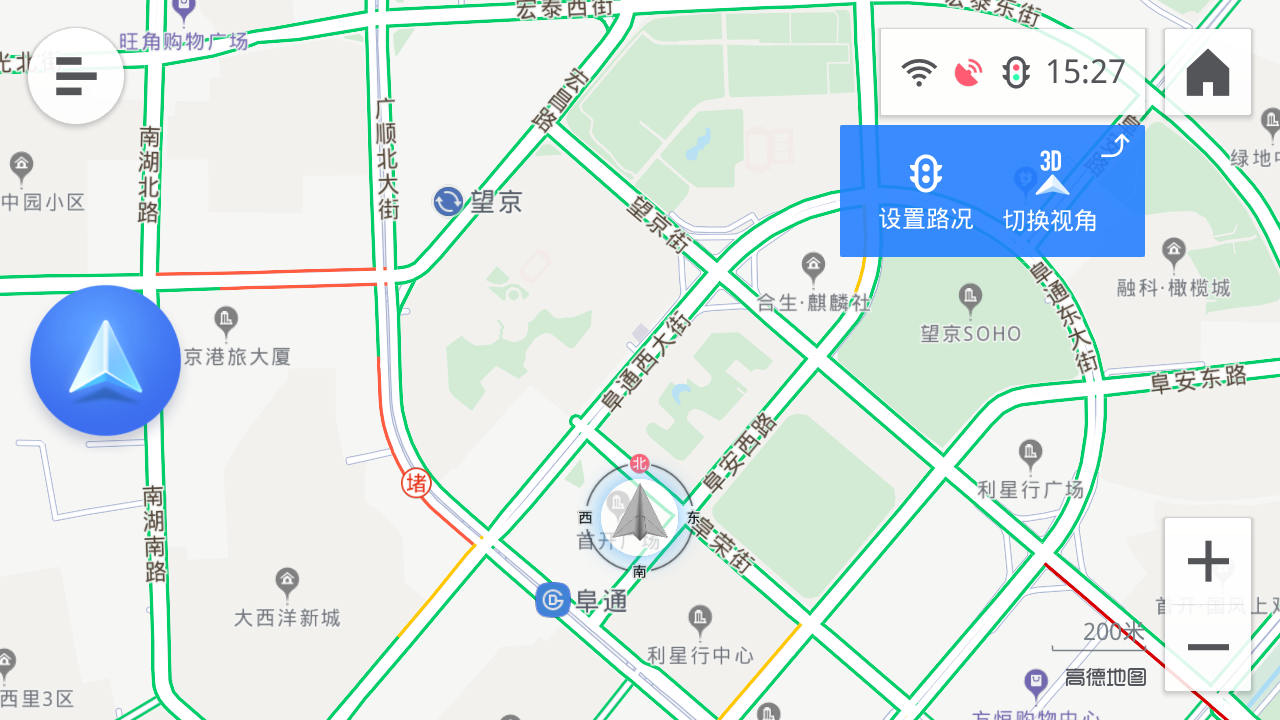Switch view with 切换视角
Screen dimensions: 1280x720
click(x=1050, y=192)
